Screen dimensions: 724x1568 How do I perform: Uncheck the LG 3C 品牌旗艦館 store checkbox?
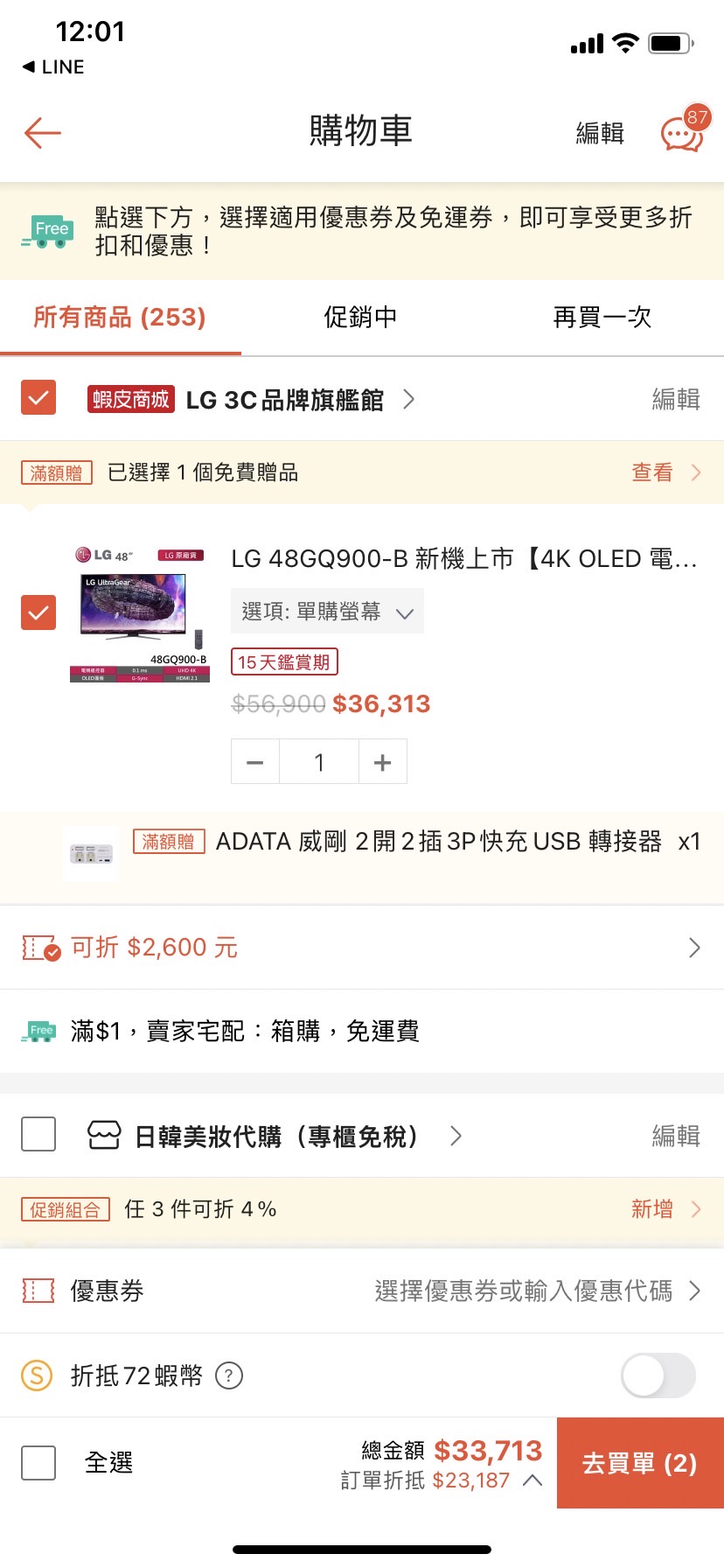pyautogui.click(x=38, y=399)
